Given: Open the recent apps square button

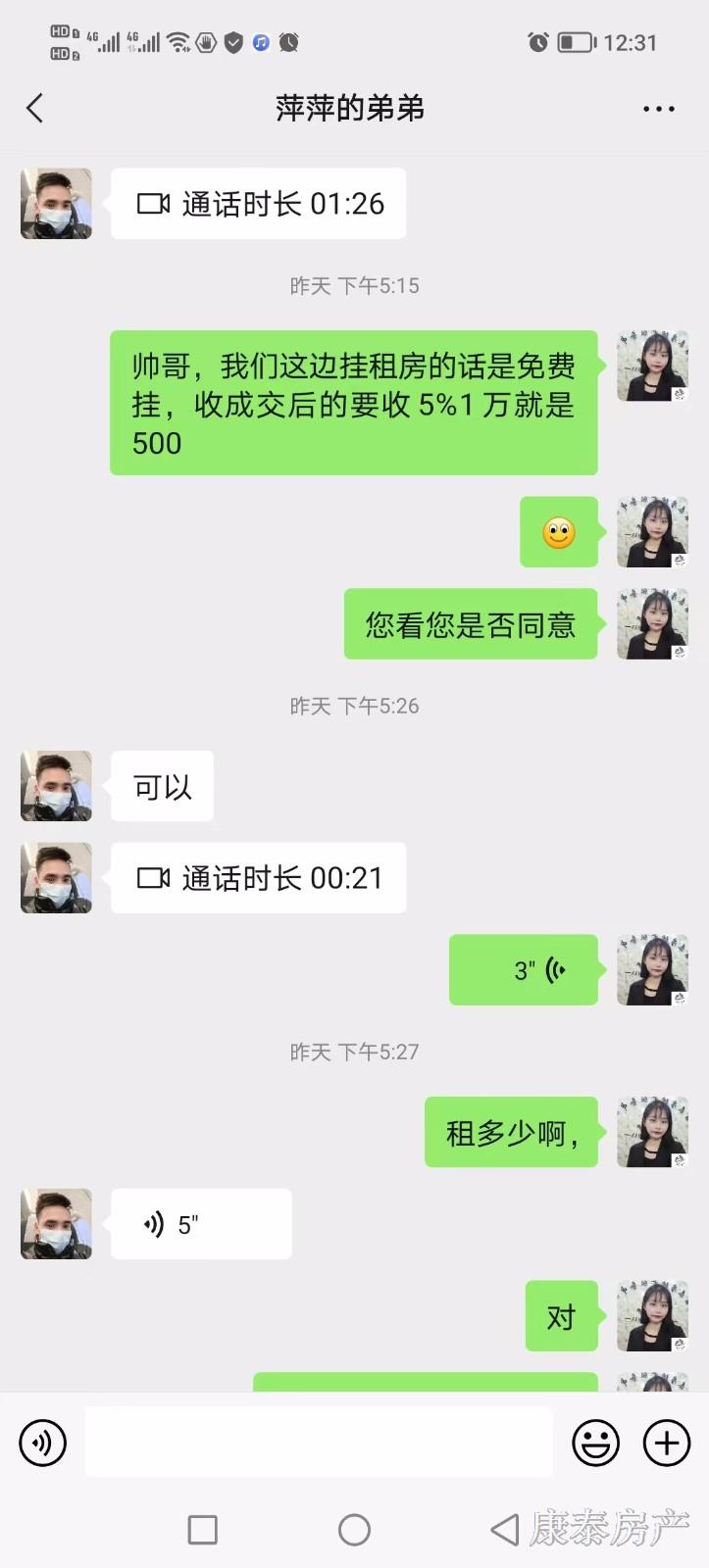Looking at the screenshot, I should click(202, 1529).
